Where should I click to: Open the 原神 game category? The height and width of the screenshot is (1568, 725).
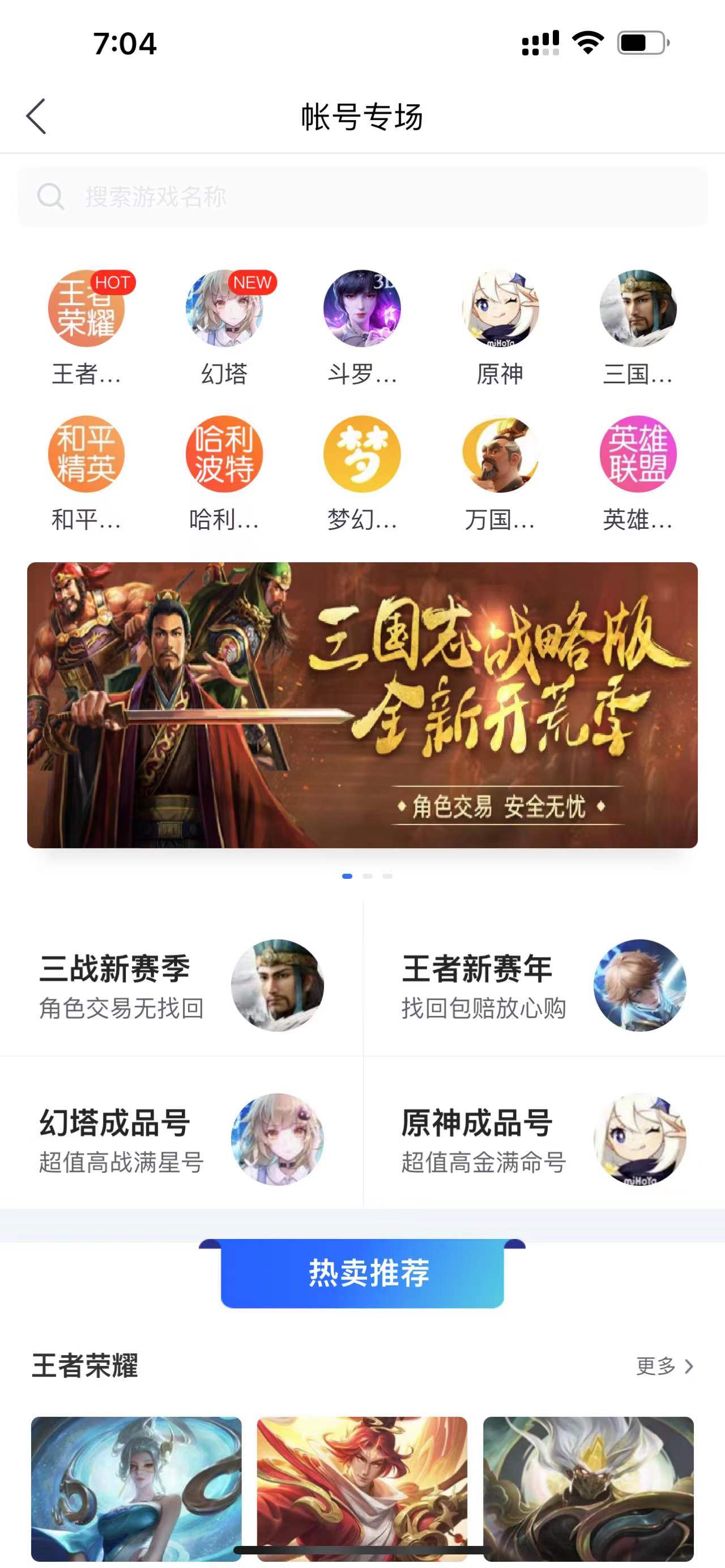pos(500,309)
